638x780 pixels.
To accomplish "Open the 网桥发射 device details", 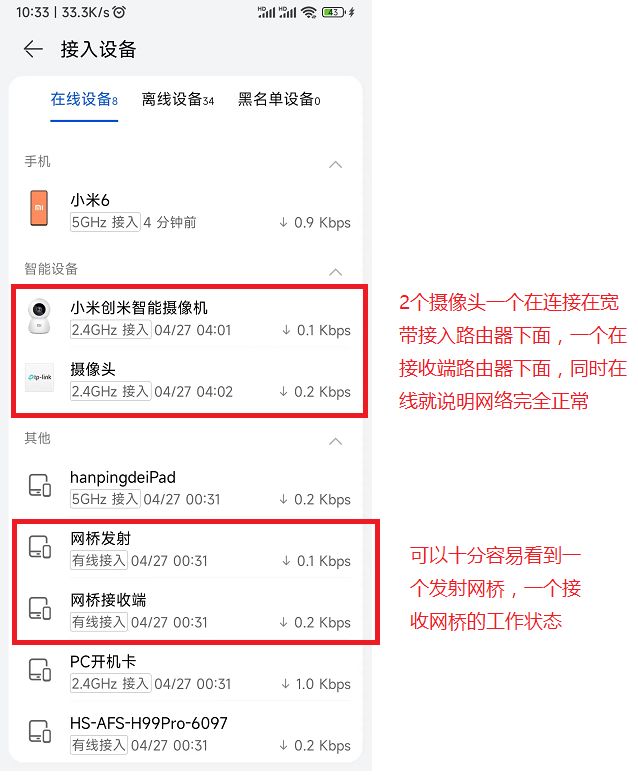I will coord(188,550).
